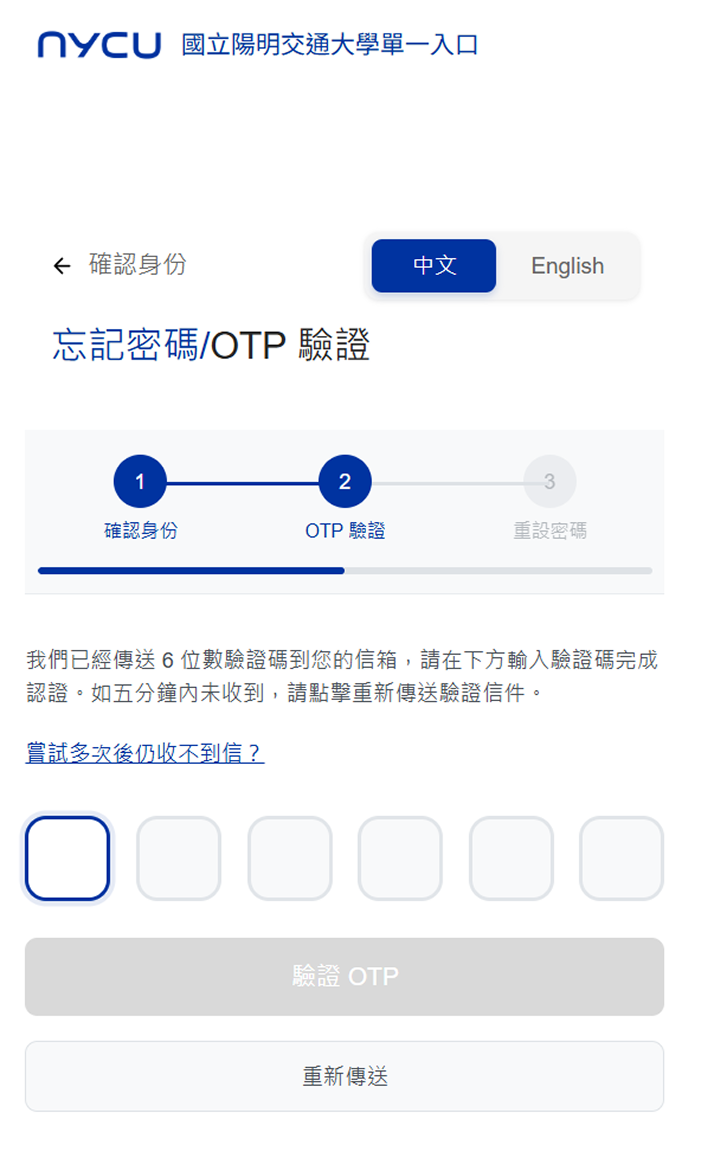Tap the third OTP digit box
The width and height of the screenshot is (727, 1158).
(x=289, y=858)
